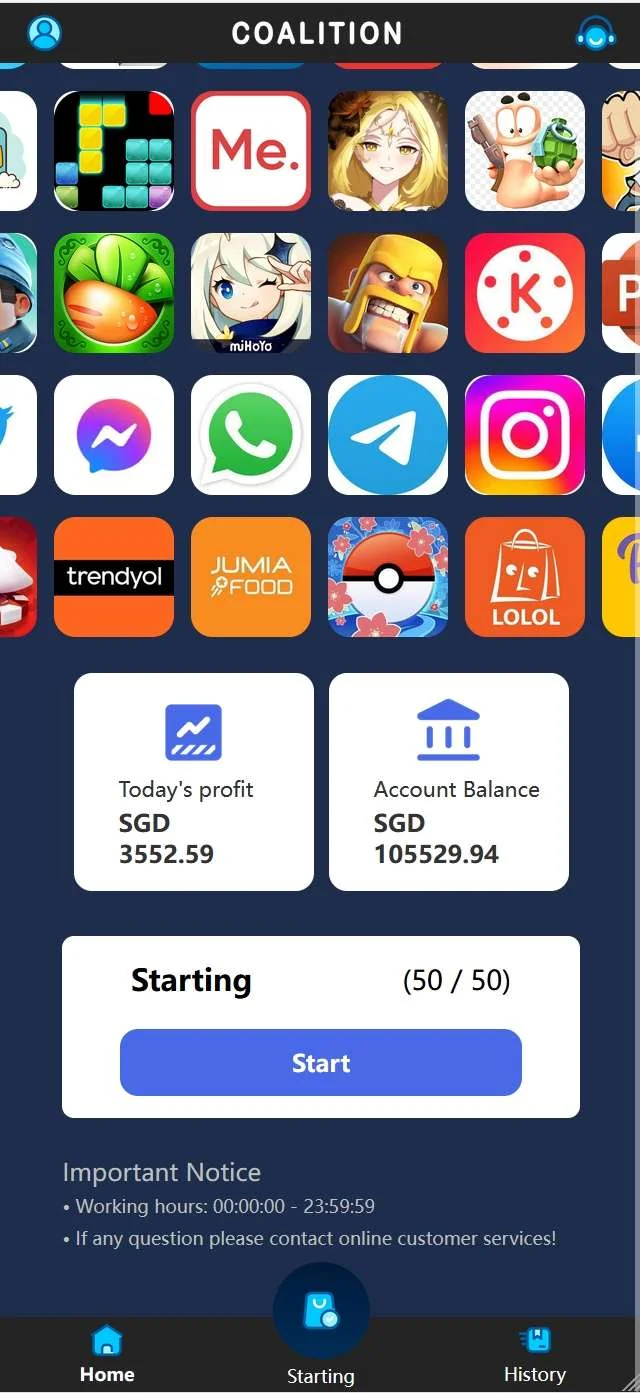
Task: Open the KineMaster K icon
Action: click(525, 293)
